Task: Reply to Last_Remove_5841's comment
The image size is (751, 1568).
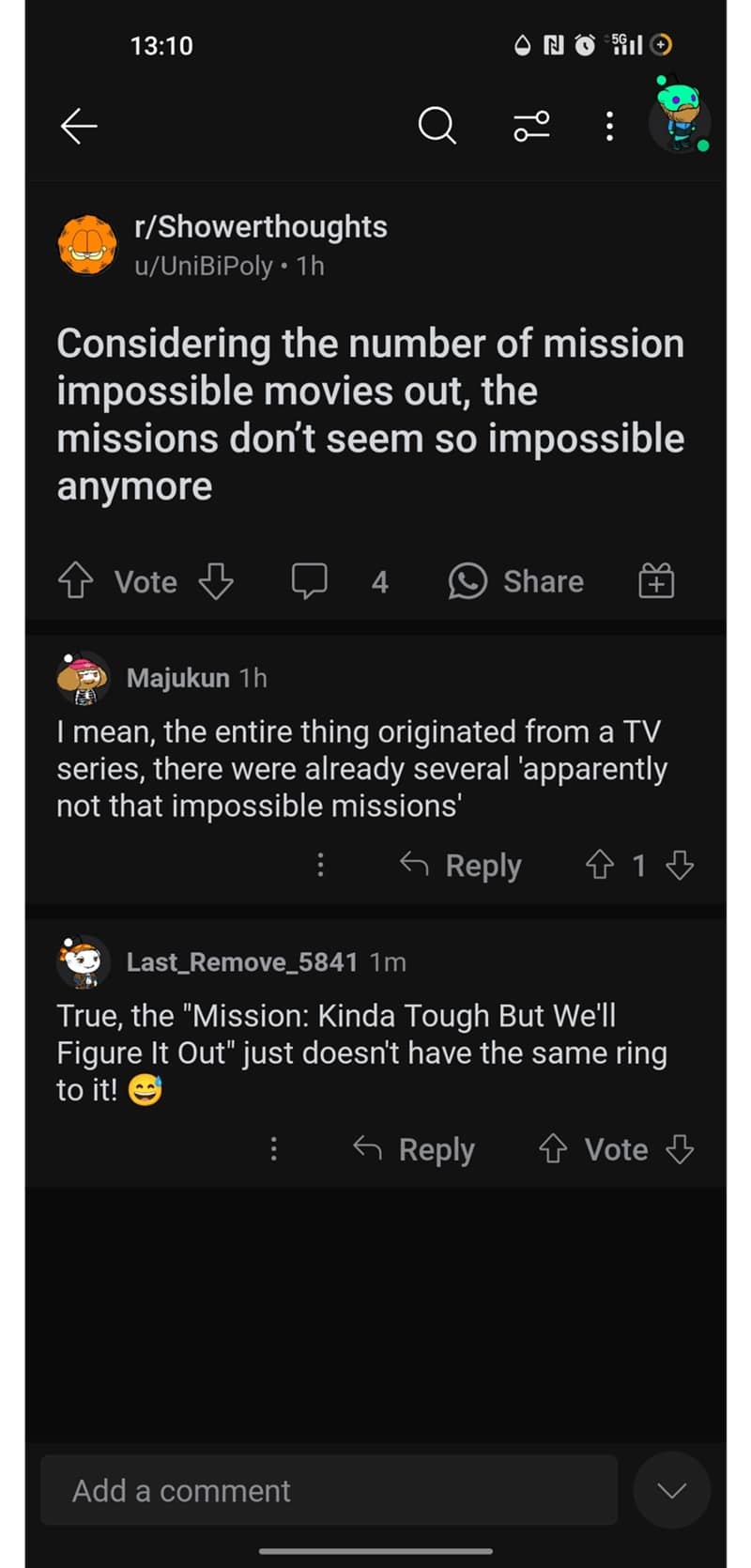Action: pyautogui.click(x=414, y=1149)
